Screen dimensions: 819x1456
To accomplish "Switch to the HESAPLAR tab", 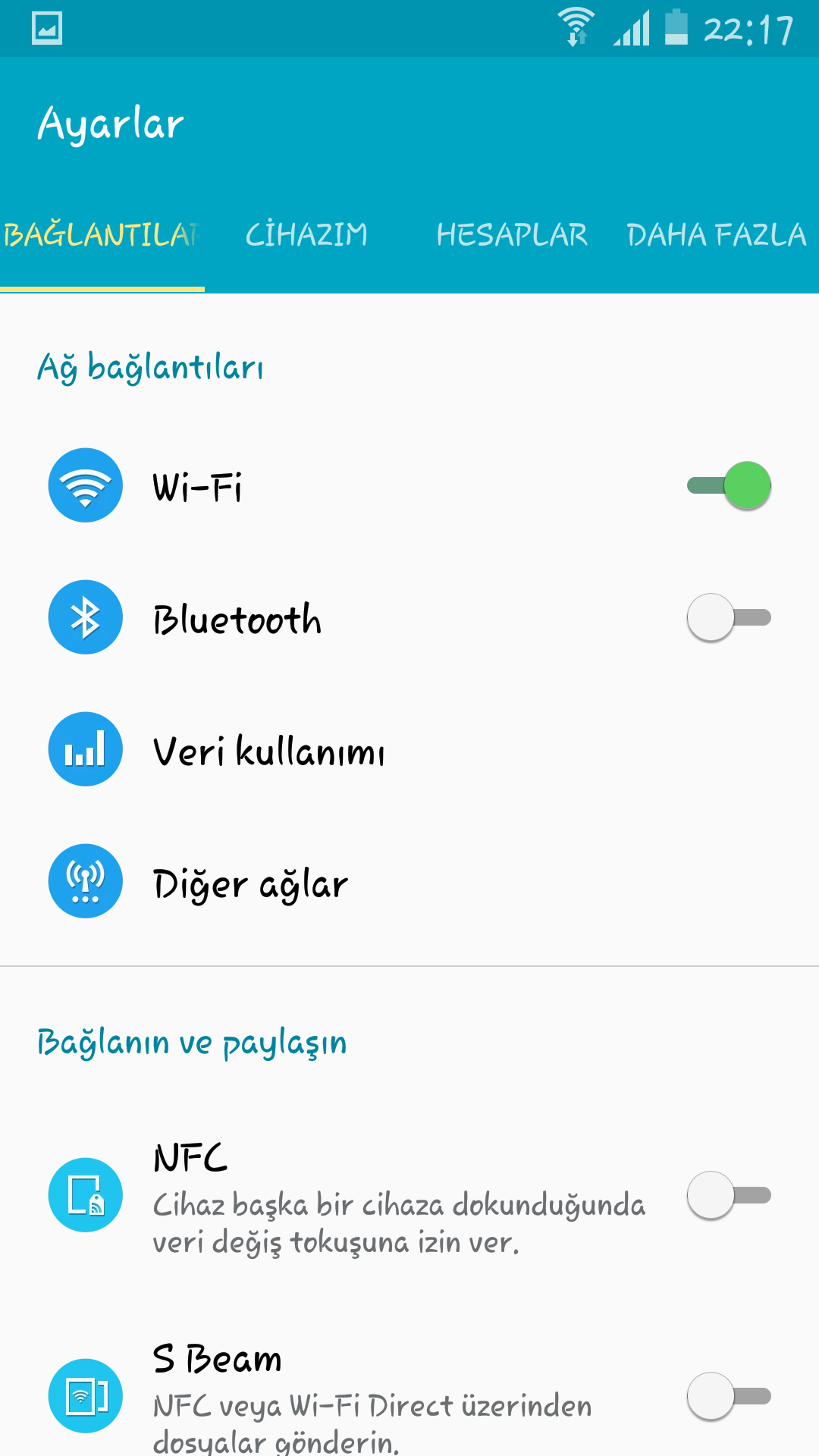I will point(512,235).
